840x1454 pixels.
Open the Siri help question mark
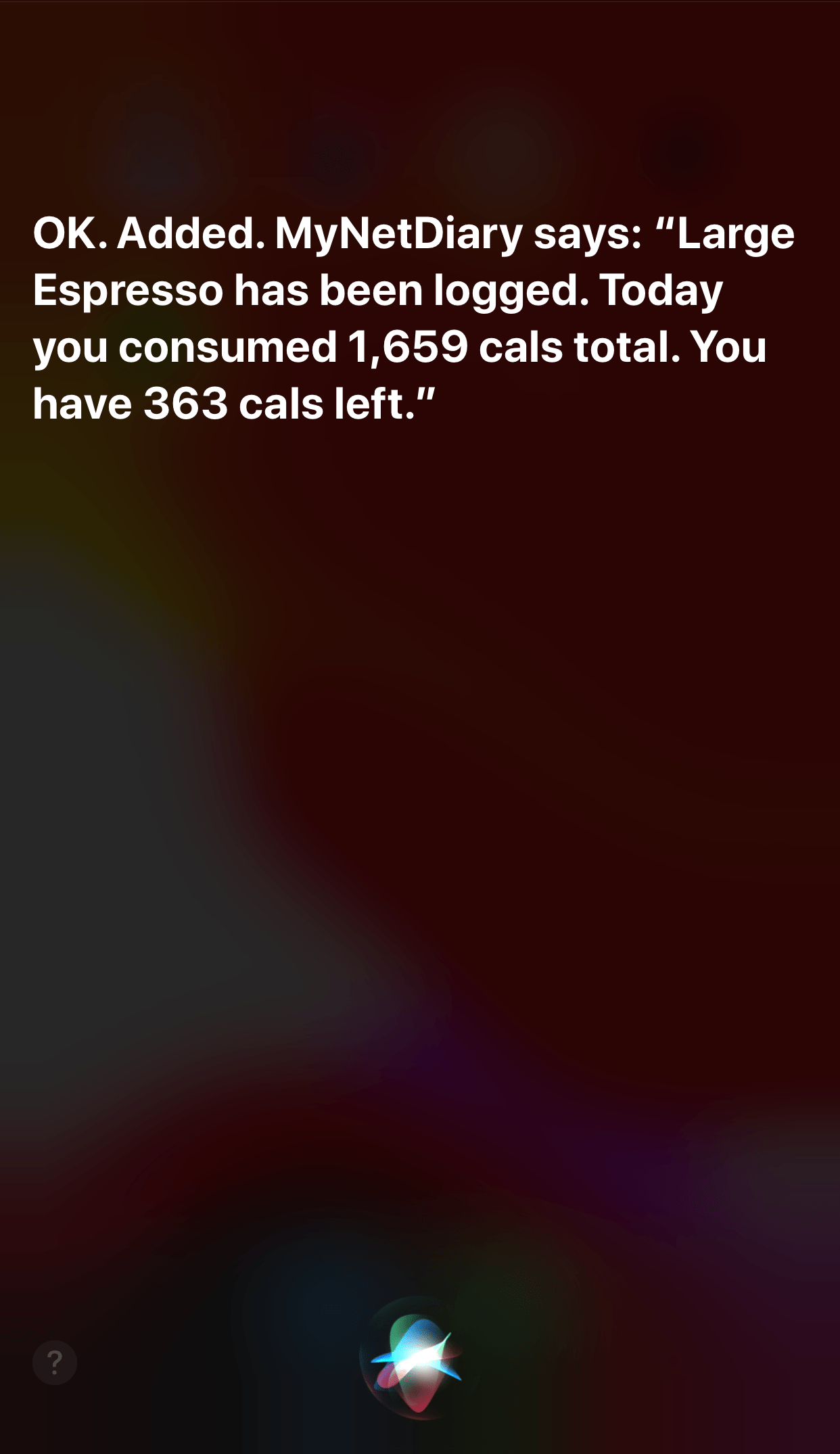pos(55,1361)
